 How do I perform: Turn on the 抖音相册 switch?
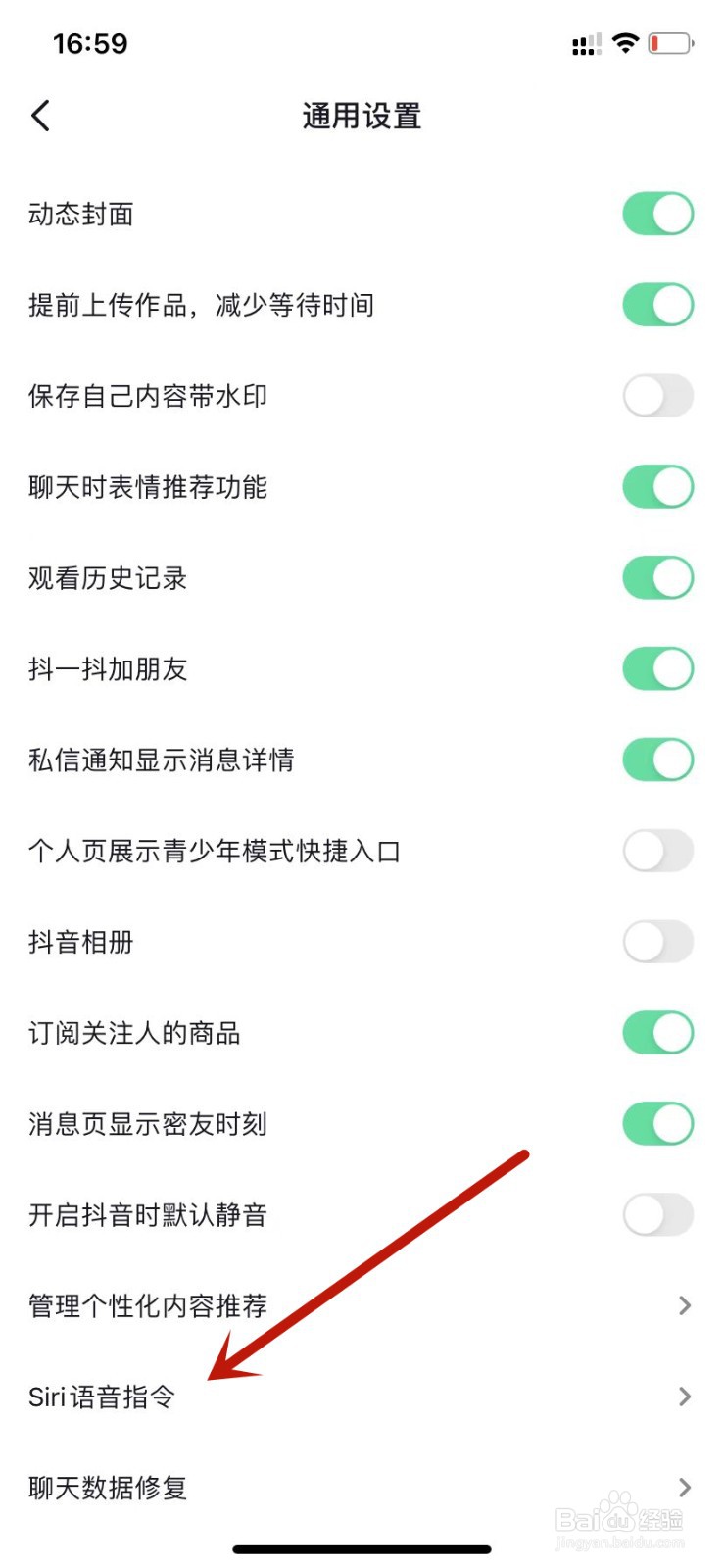tap(657, 941)
